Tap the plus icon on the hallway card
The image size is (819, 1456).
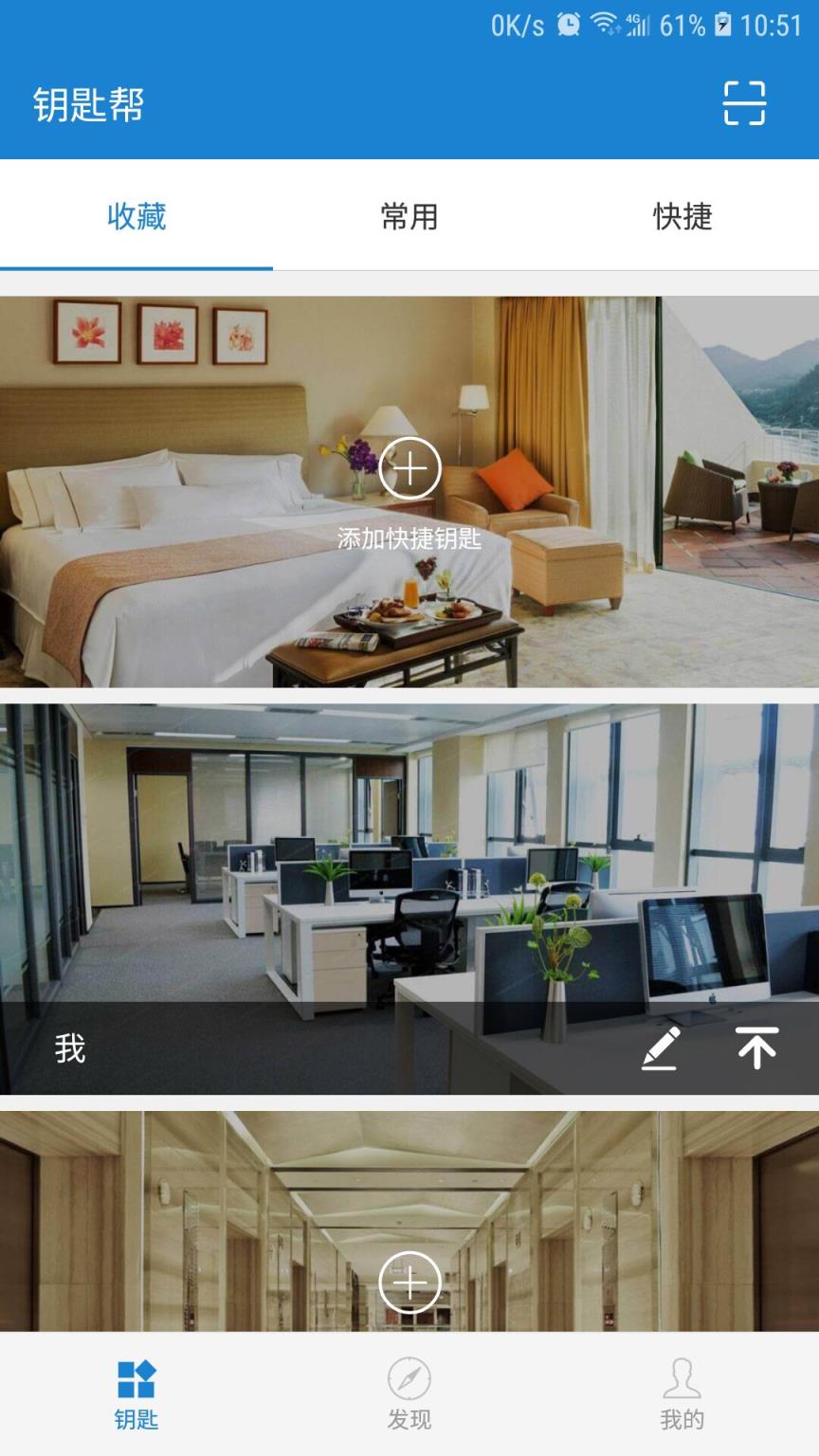pos(409,1282)
